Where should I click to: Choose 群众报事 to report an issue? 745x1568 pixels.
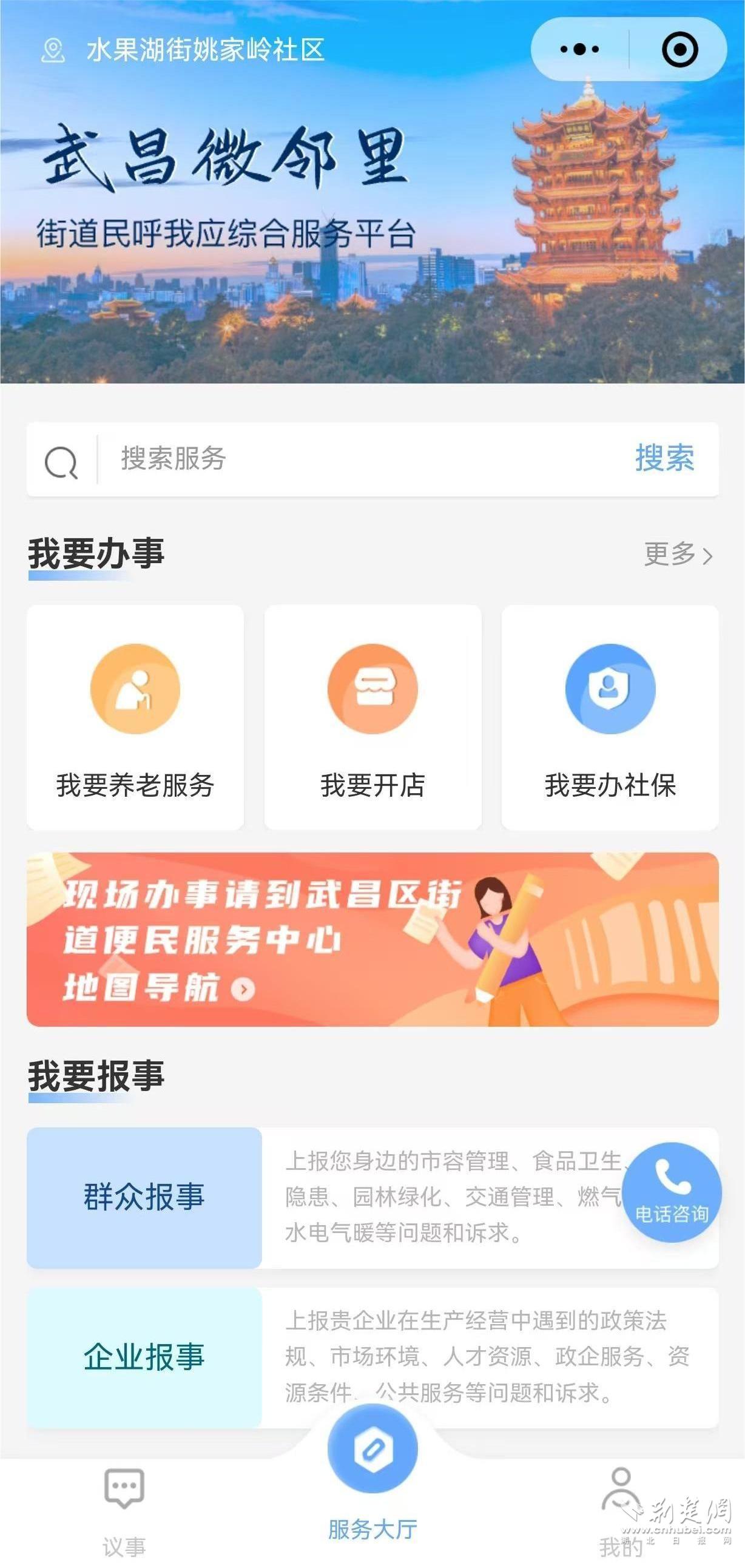(144, 1197)
